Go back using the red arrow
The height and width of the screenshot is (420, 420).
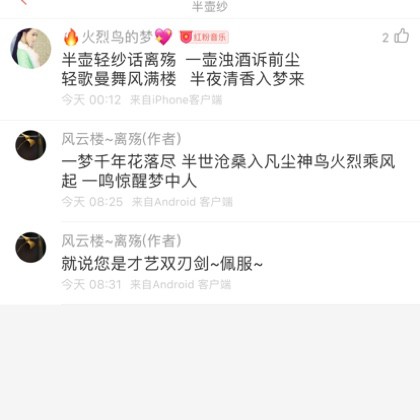23,2
